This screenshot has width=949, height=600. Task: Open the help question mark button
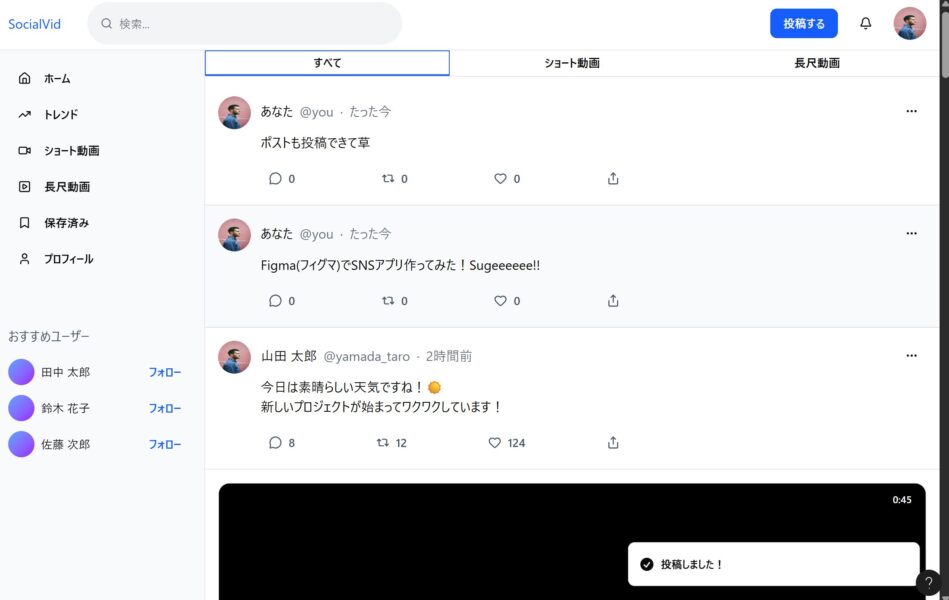[930, 583]
